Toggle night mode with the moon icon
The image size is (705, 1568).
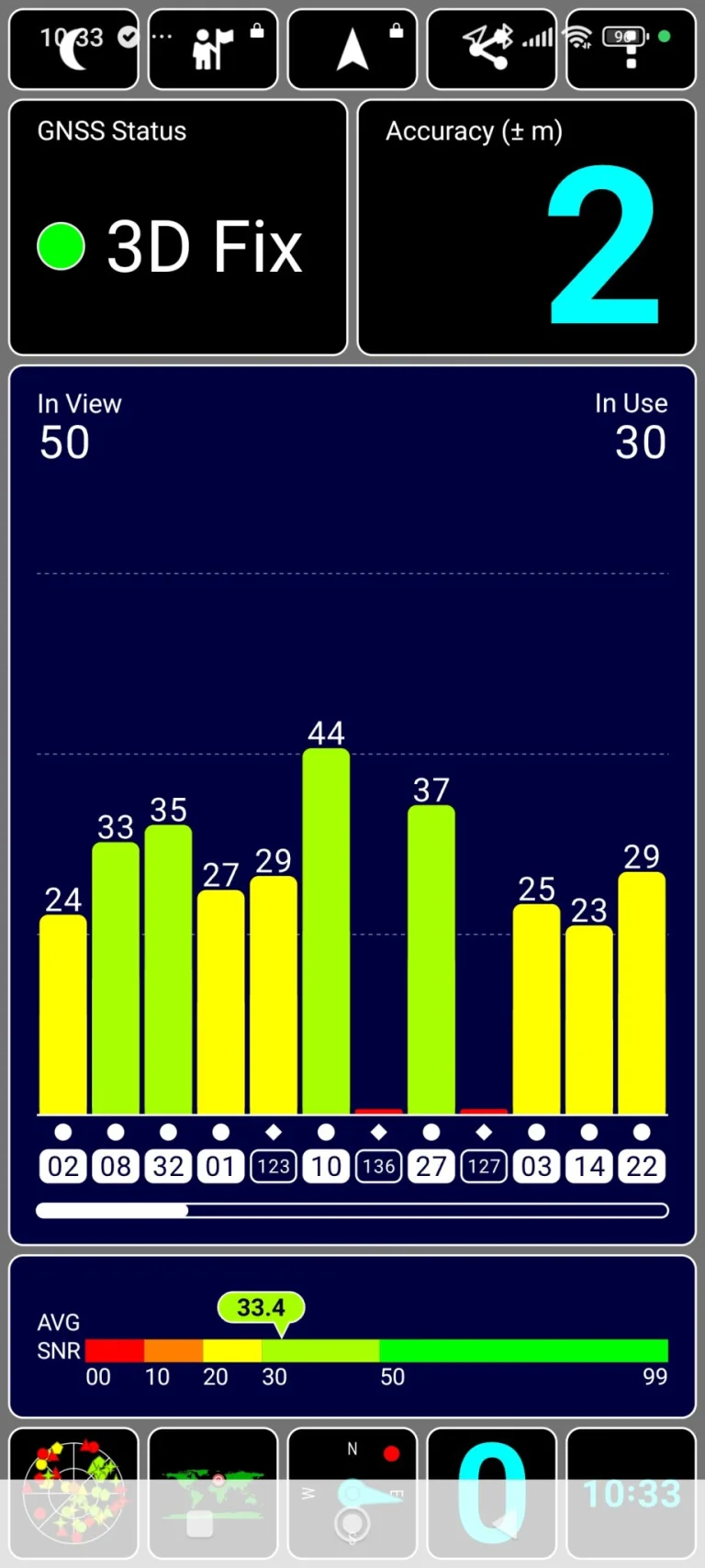[x=73, y=50]
